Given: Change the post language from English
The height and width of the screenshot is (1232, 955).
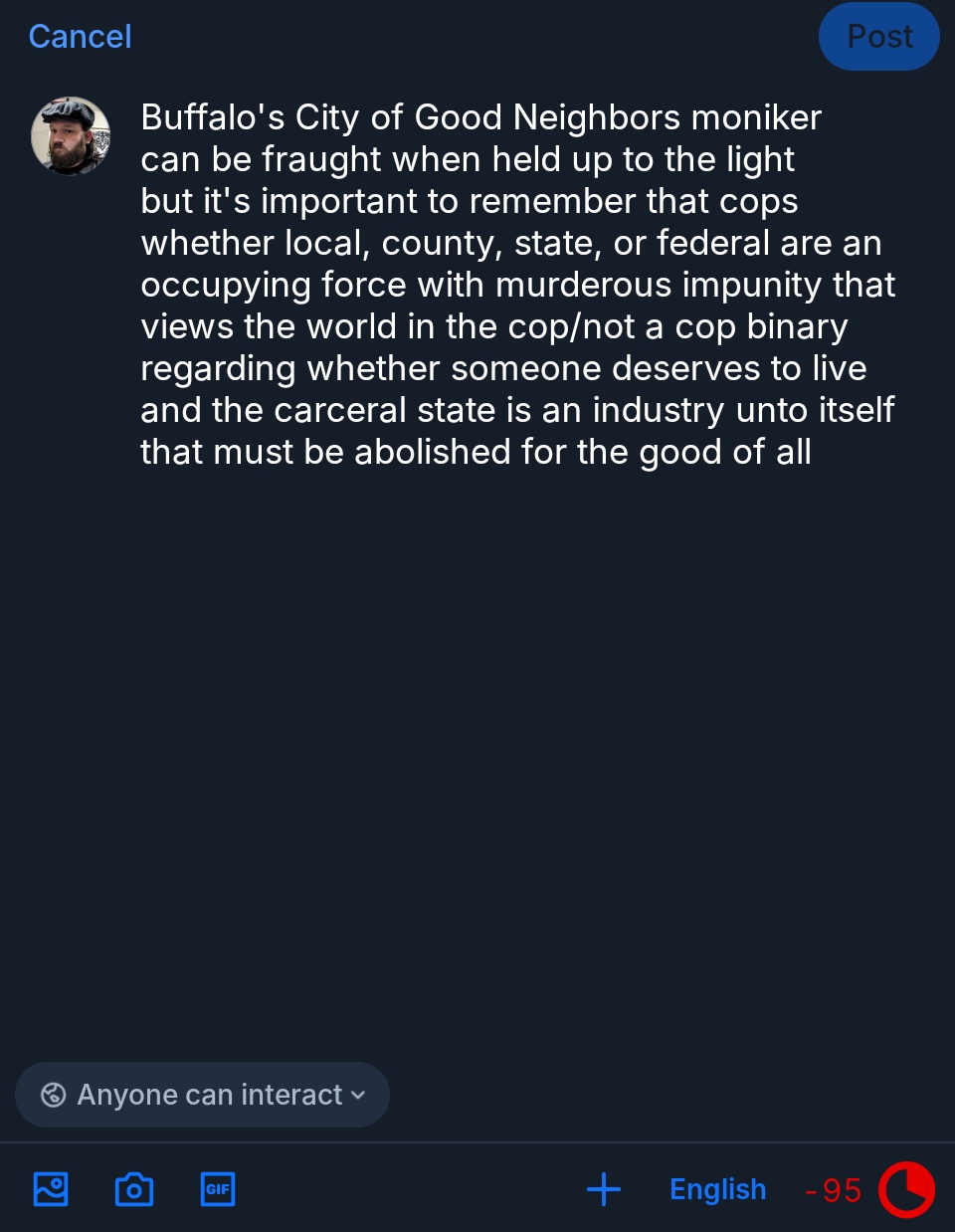Looking at the screenshot, I should 717,1189.
